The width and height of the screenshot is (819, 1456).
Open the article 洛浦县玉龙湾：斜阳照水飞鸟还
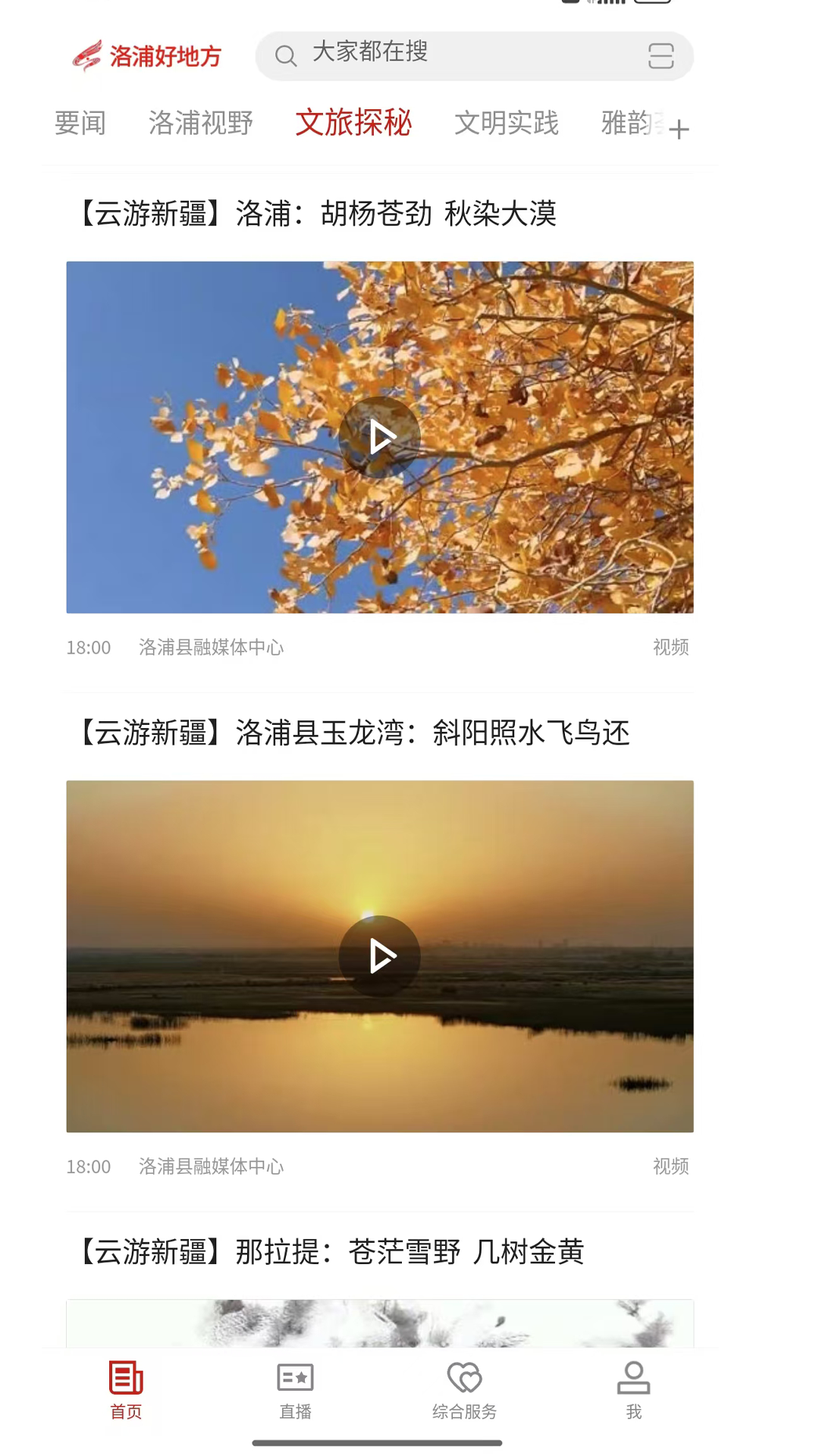click(355, 733)
